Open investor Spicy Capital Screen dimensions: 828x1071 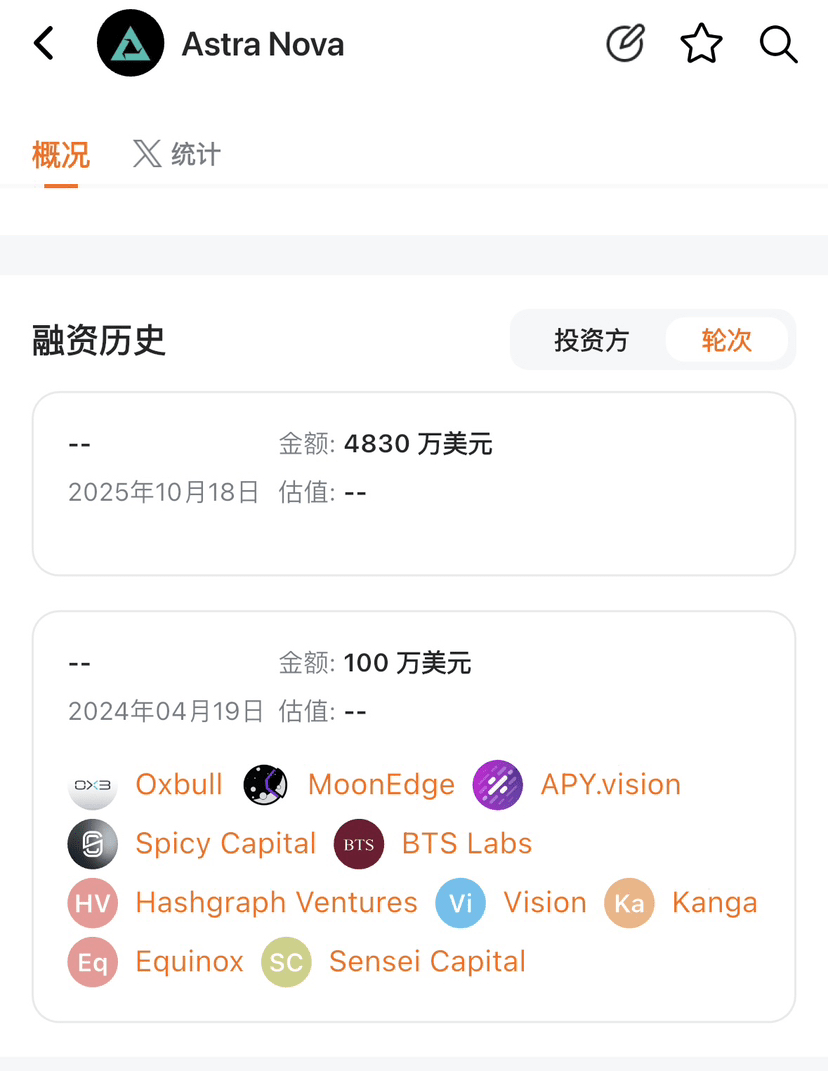click(225, 844)
